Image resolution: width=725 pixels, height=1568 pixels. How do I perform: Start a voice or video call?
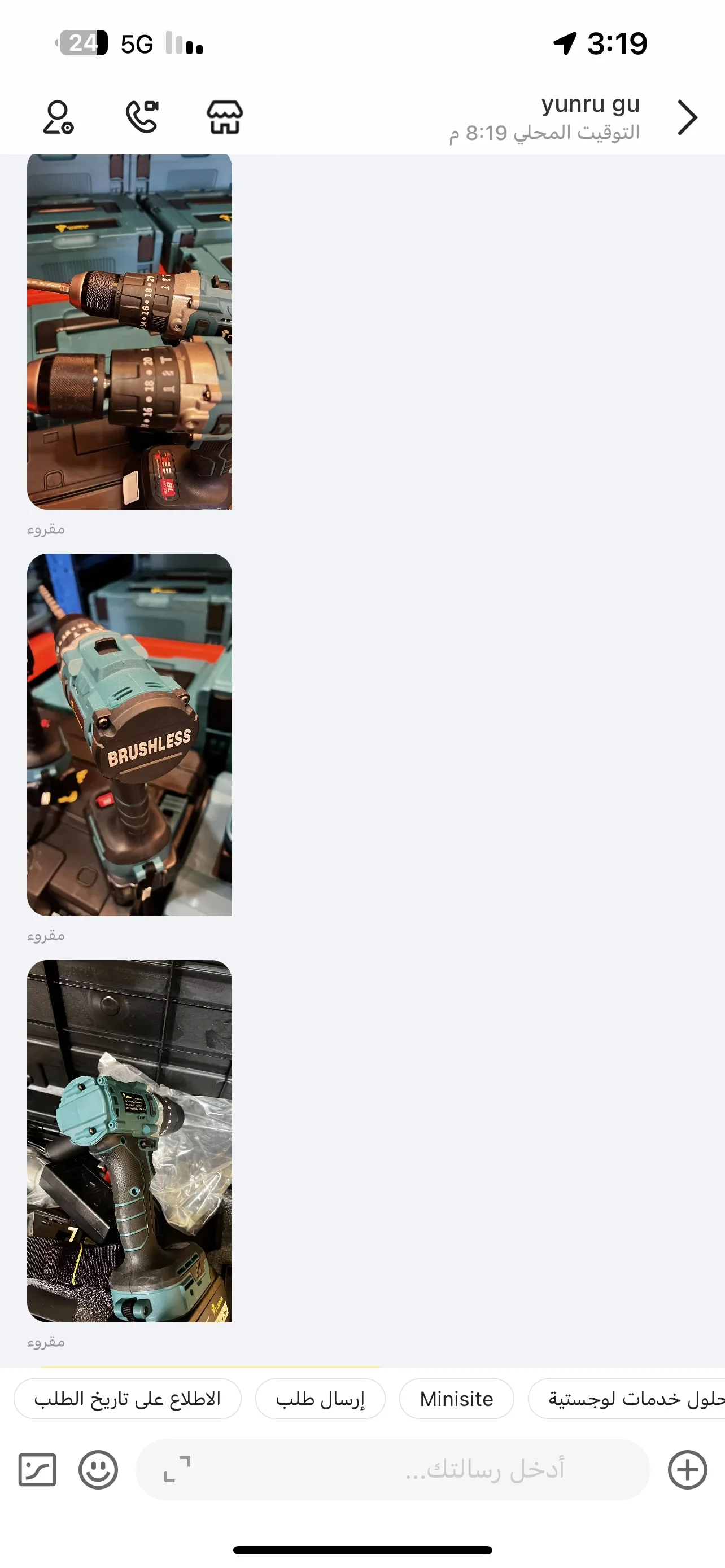(x=142, y=117)
